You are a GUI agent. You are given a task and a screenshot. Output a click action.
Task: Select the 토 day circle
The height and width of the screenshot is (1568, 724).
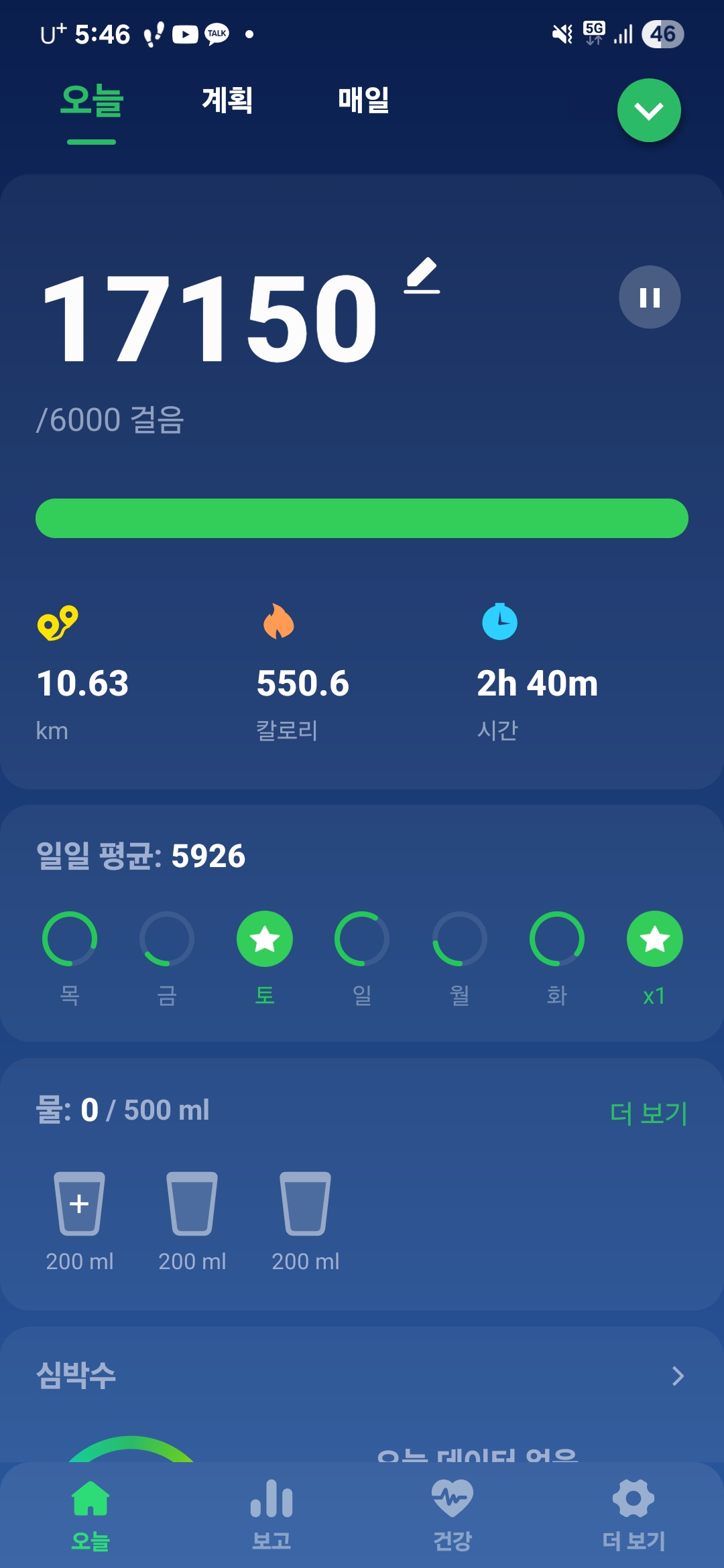tap(265, 939)
